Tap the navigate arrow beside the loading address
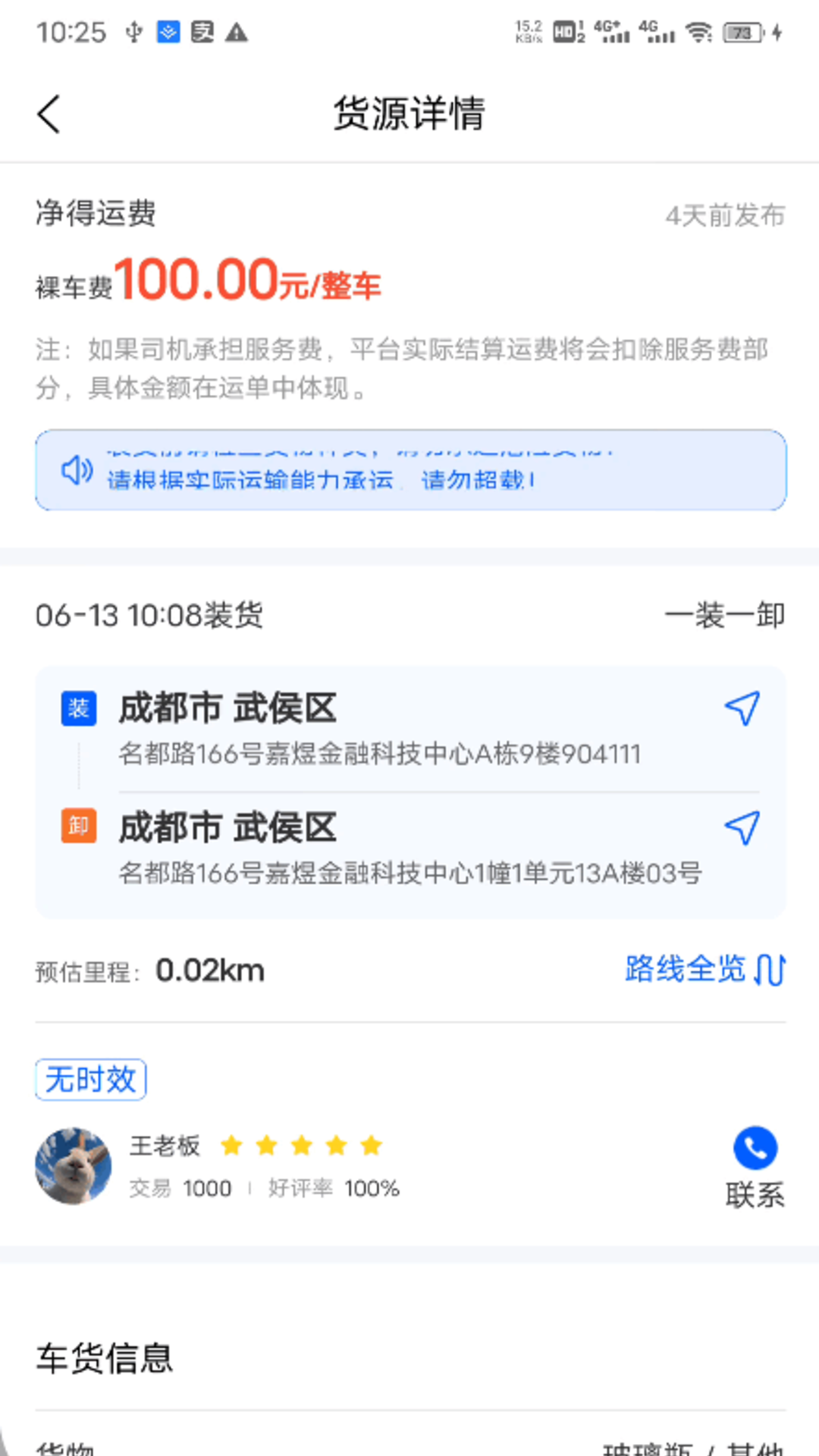The height and width of the screenshot is (1456, 819). (741, 708)
